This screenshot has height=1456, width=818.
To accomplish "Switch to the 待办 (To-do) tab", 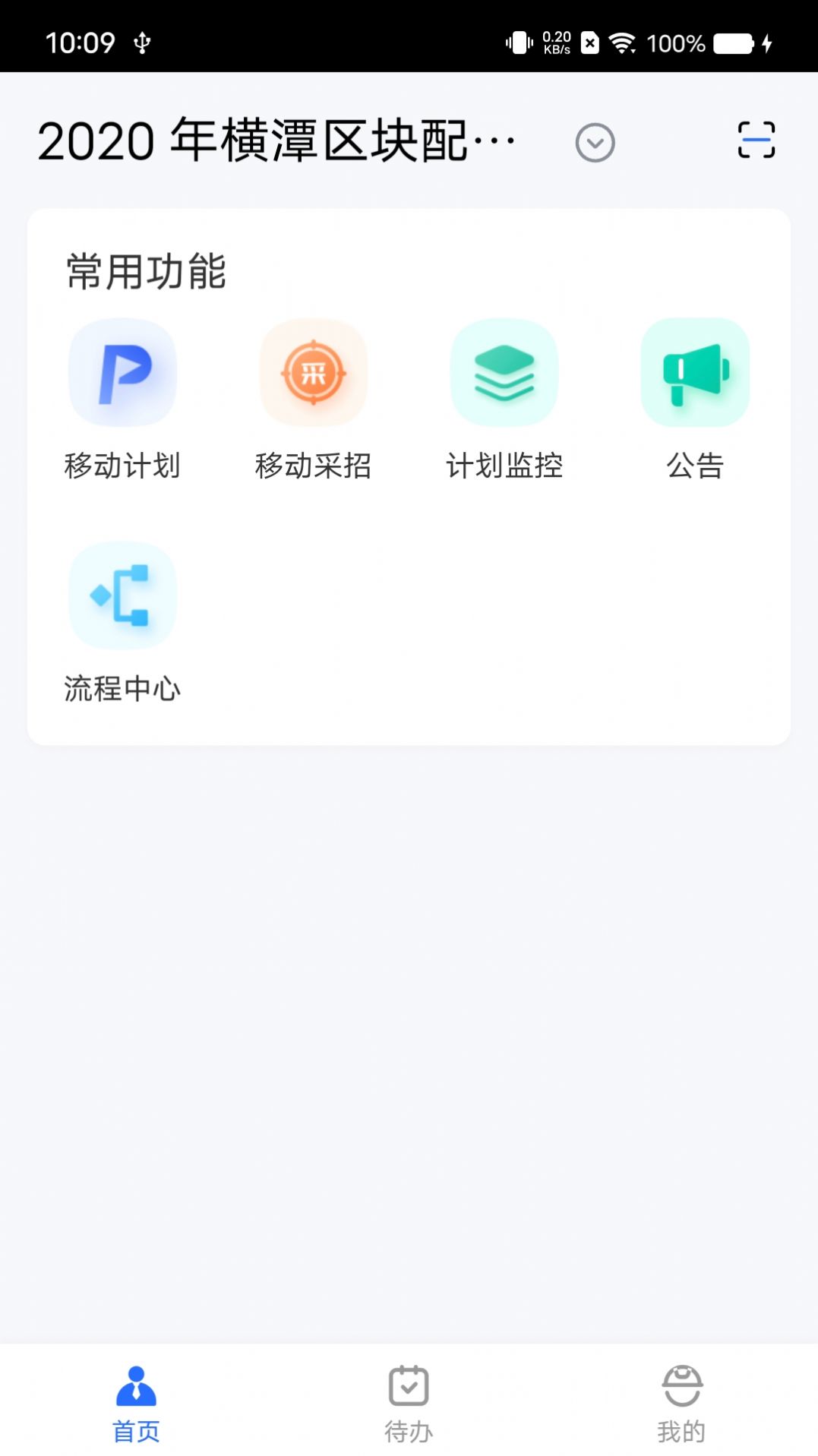I will coord(409,1405).
